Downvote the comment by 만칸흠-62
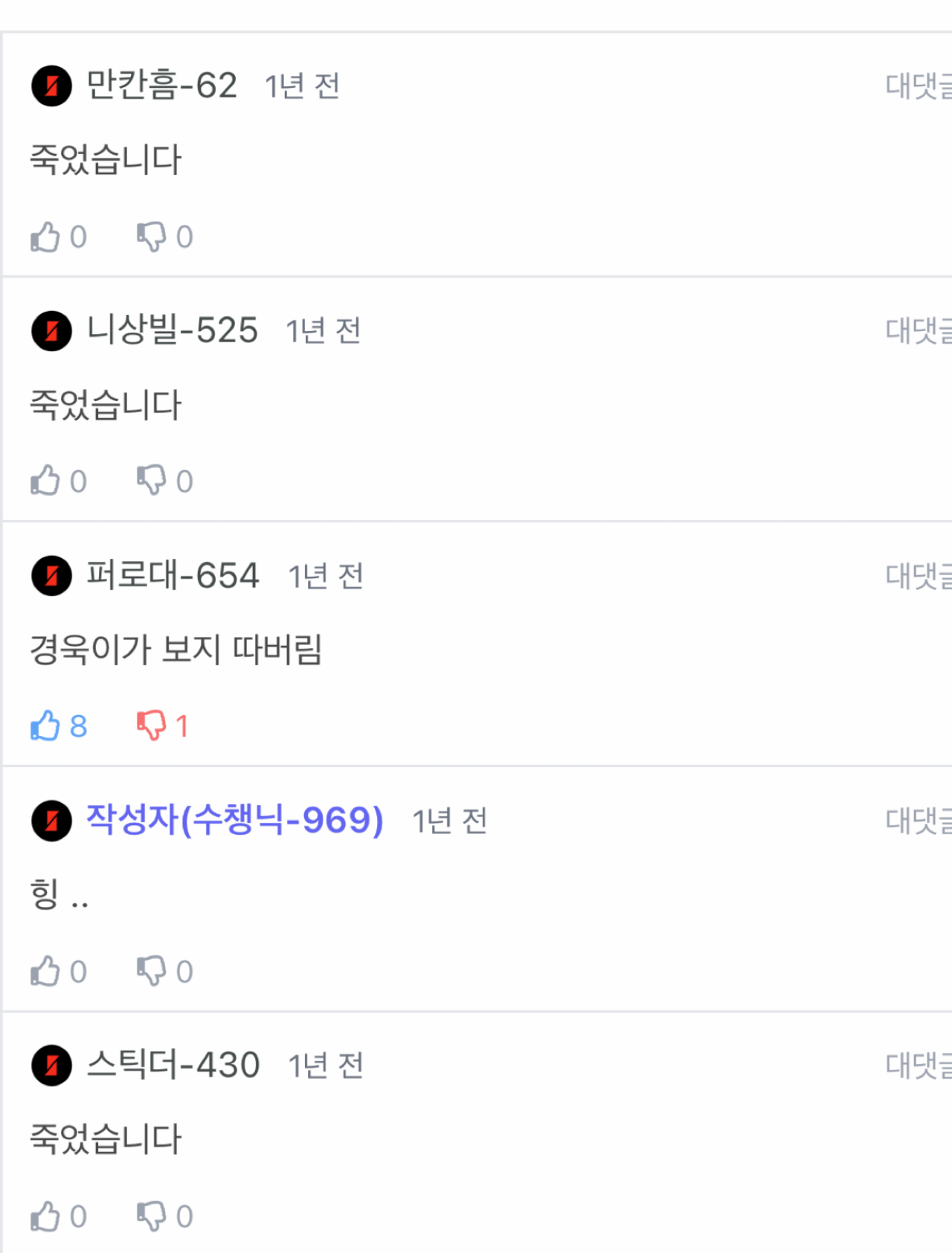The width and height of the screenshot is (952, 1253). (151, 237)
